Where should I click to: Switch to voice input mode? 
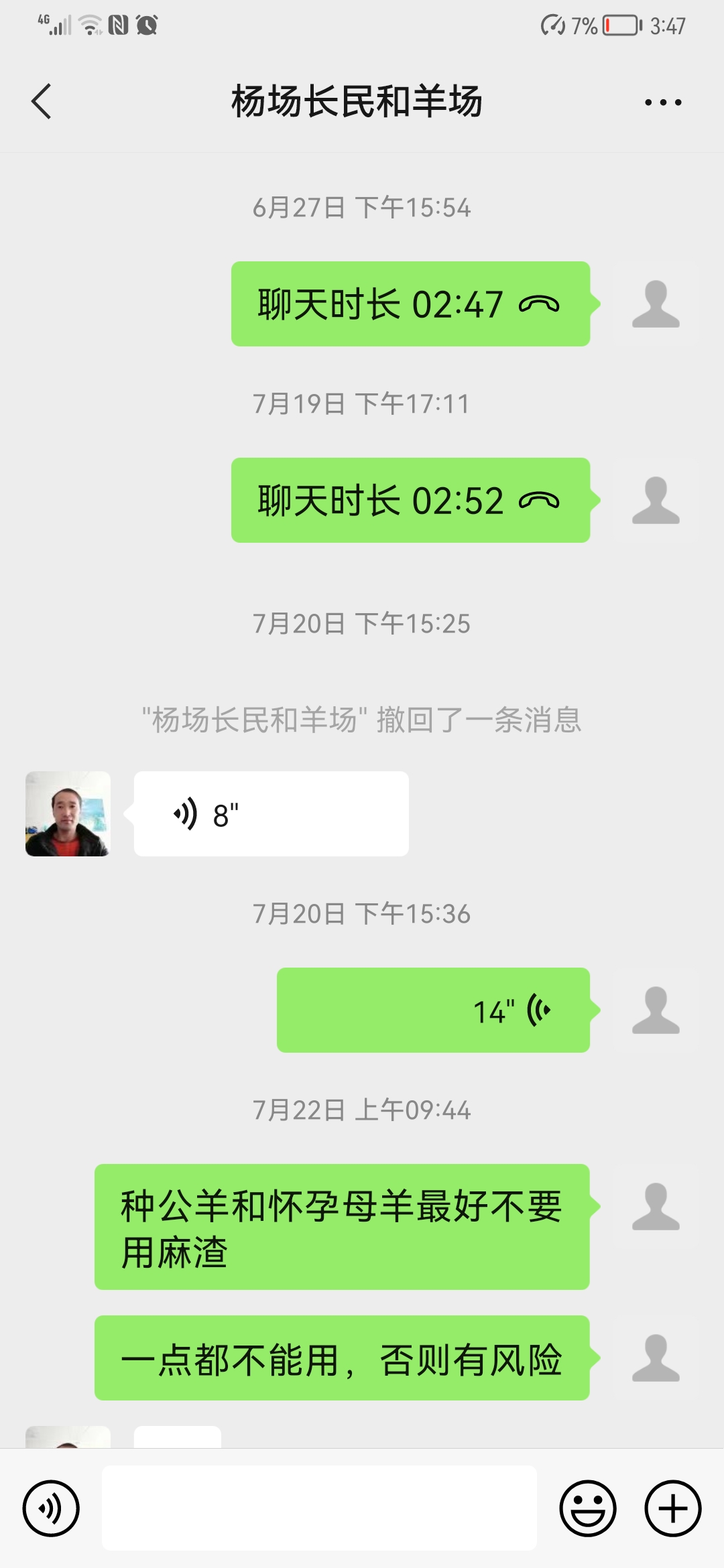[x=51, y=1508]
